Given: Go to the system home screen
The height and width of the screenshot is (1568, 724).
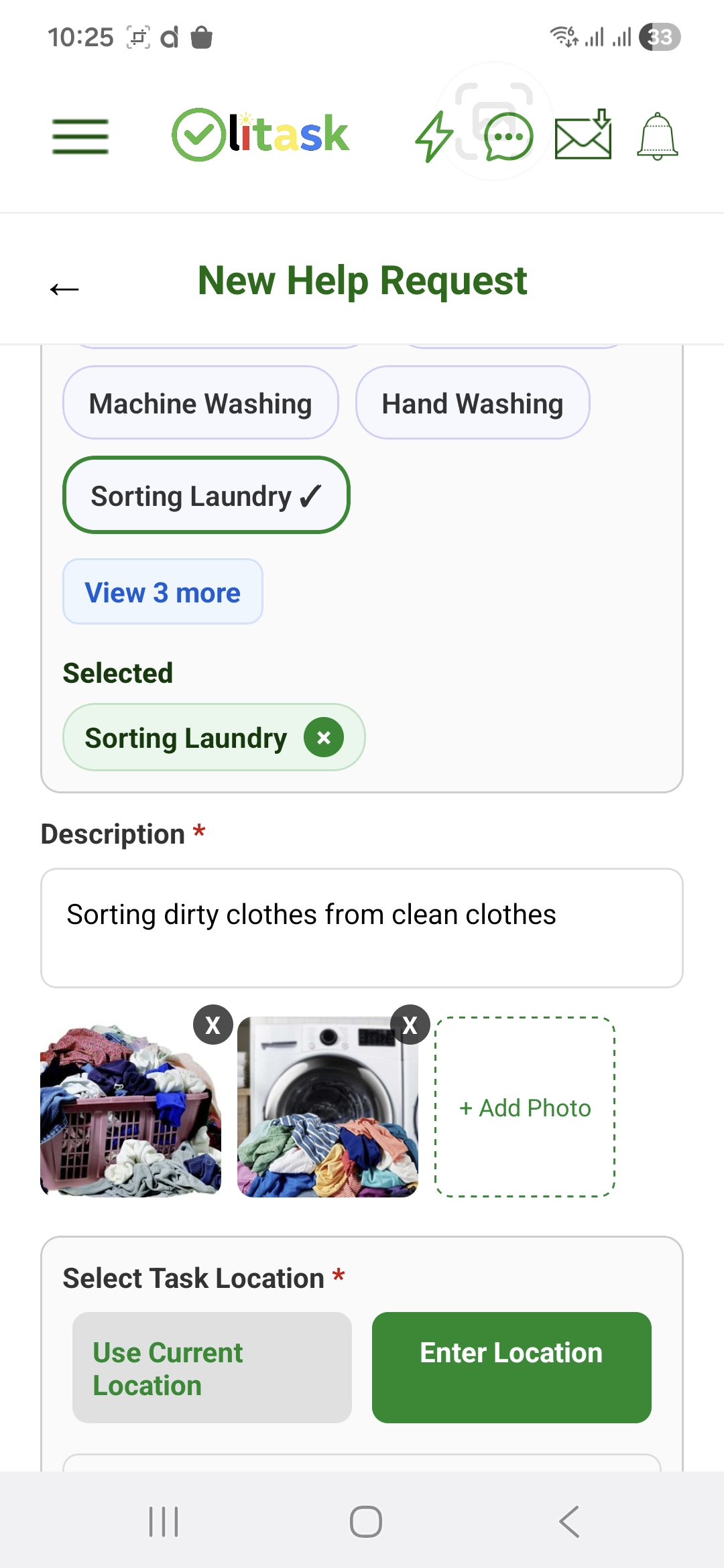Looking at the screenshot, I should pyautogui.click(x=366, y=1522).
